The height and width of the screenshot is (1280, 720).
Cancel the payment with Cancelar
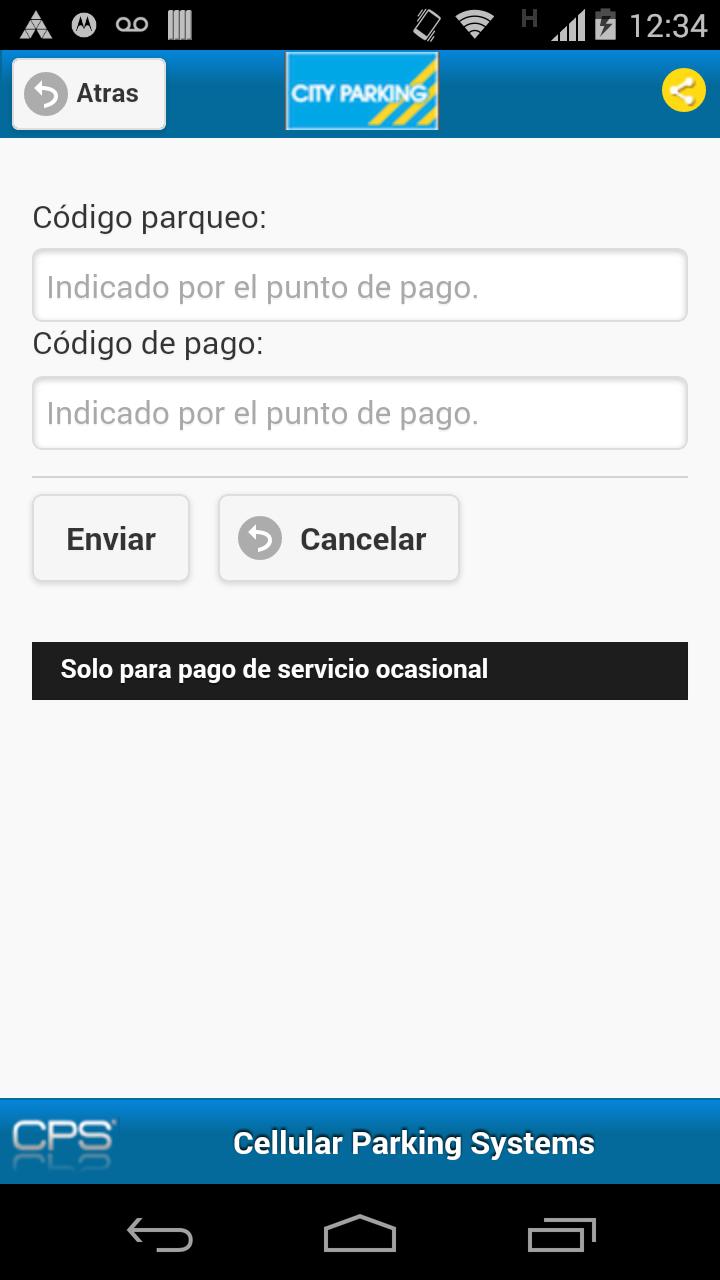coord(339,539)
